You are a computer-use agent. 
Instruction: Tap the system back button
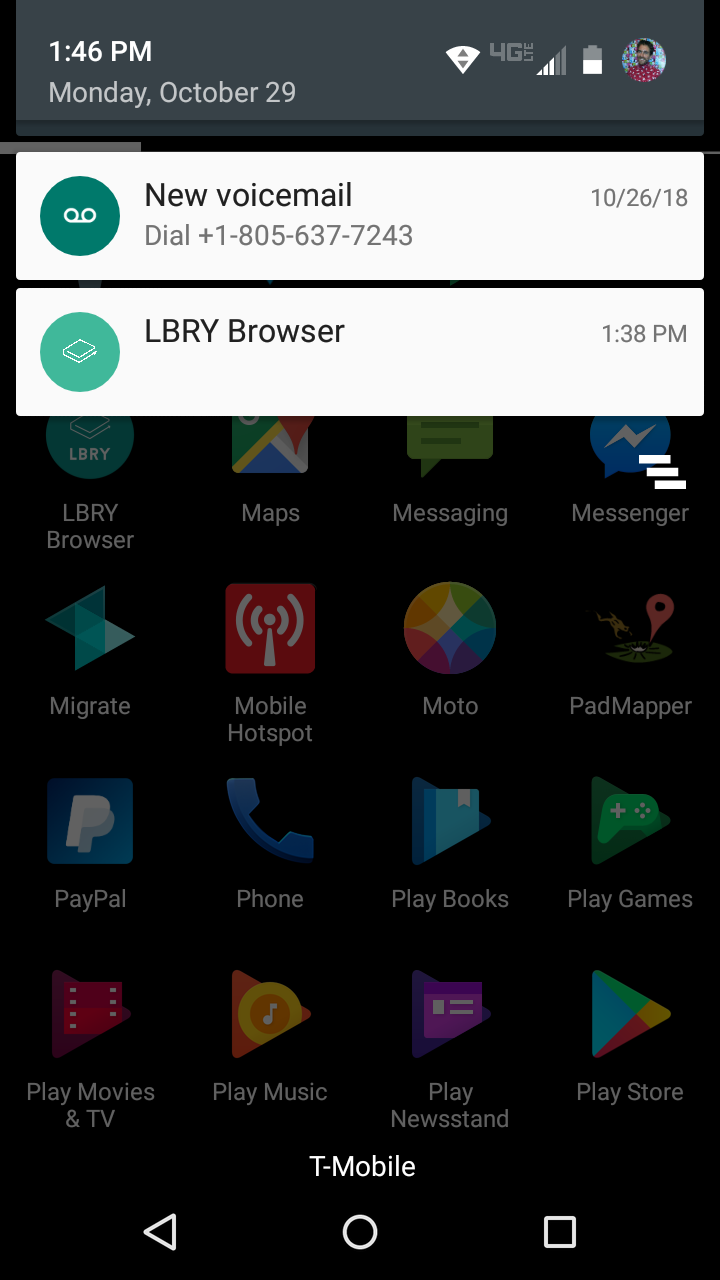point(160,1232)
